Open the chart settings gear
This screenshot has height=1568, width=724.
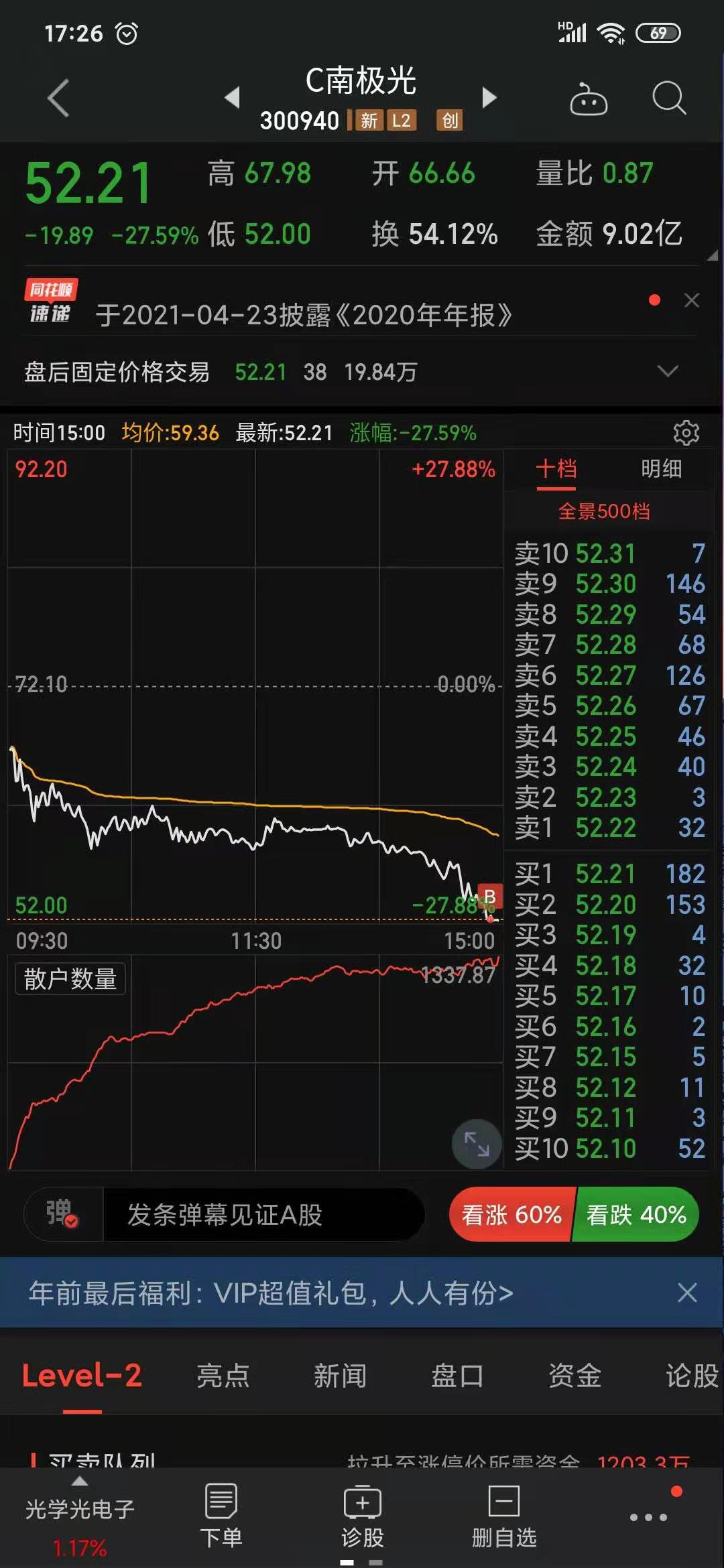click(x=686, y=434)
